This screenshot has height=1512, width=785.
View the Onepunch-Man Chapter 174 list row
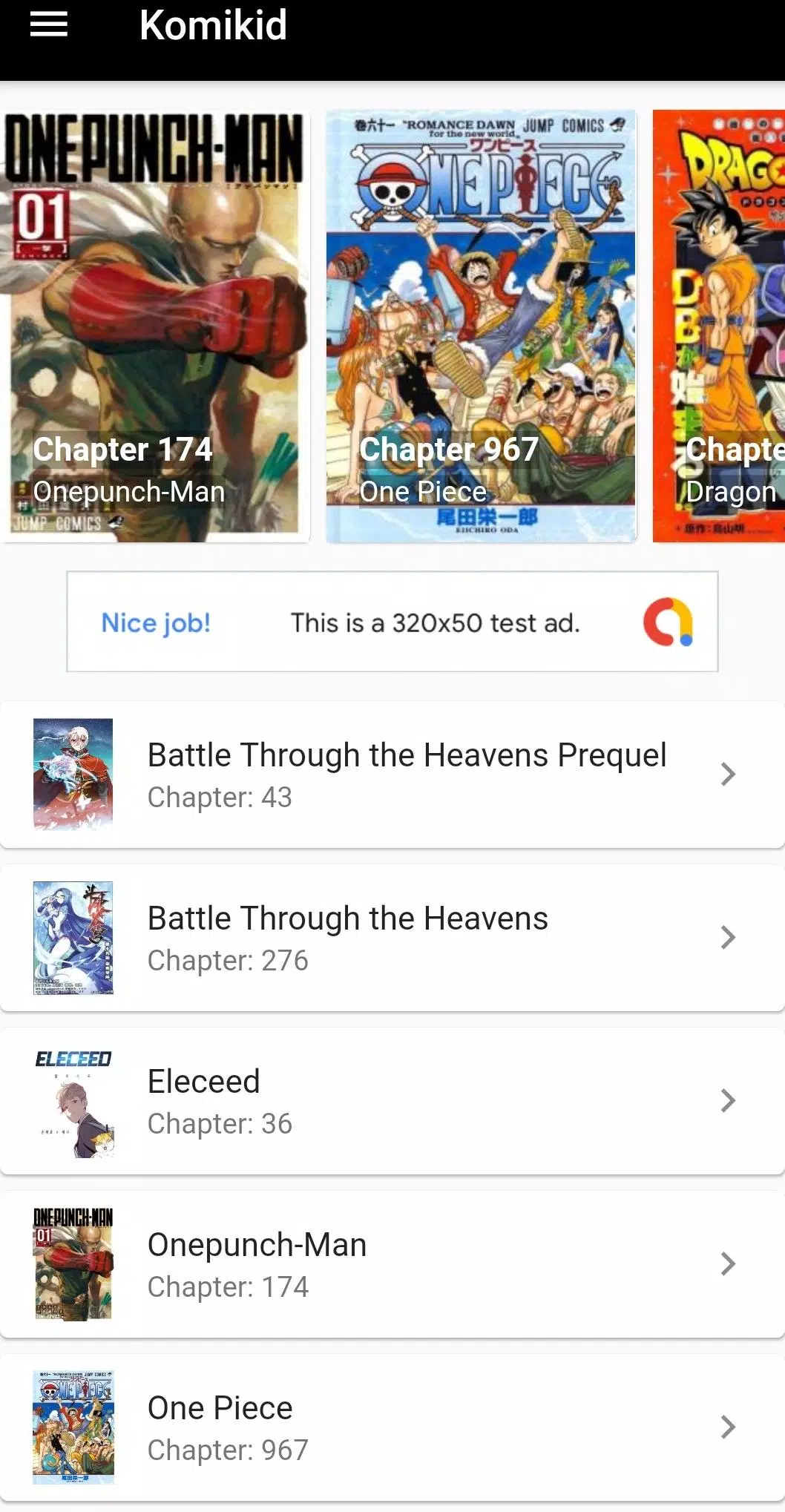coord(392,1264)
